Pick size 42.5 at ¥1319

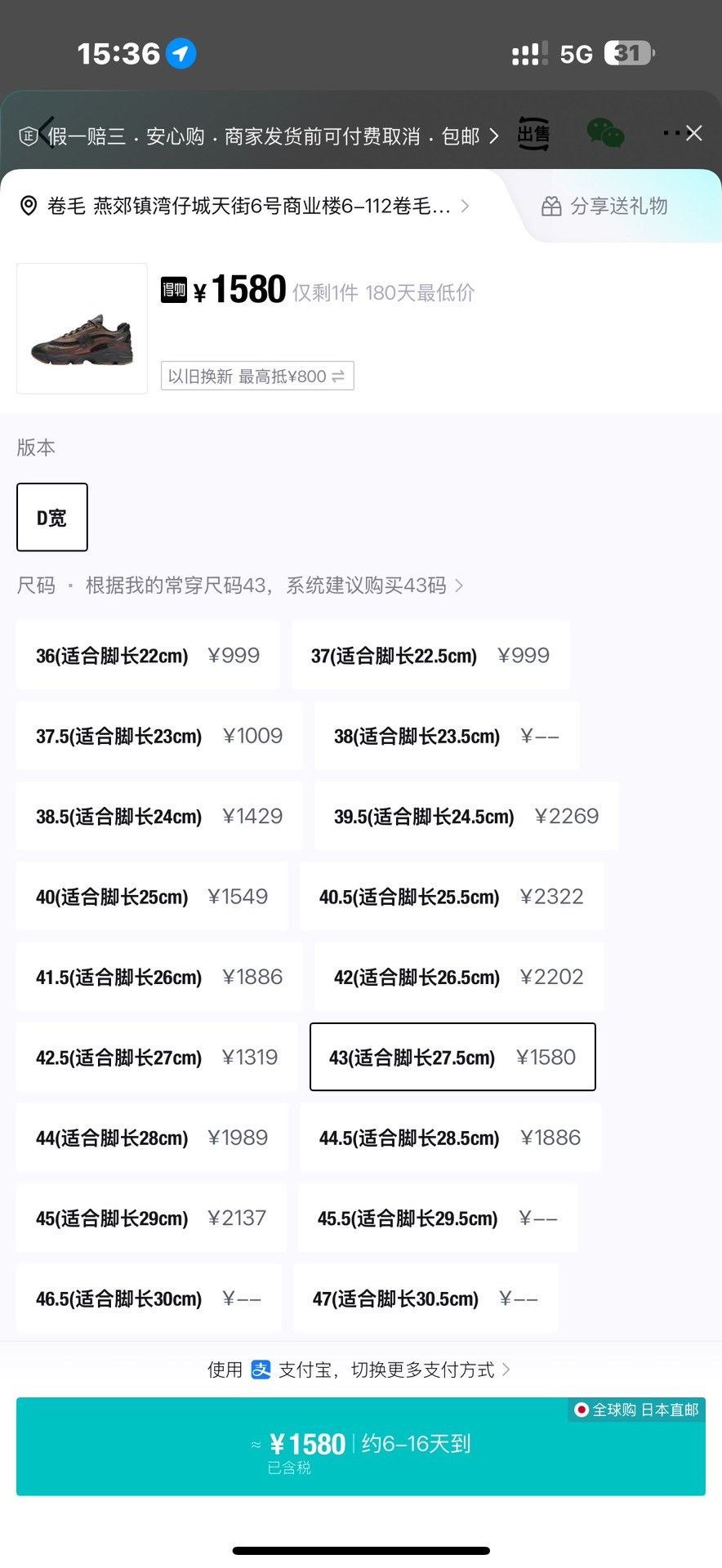(157, 1057)
